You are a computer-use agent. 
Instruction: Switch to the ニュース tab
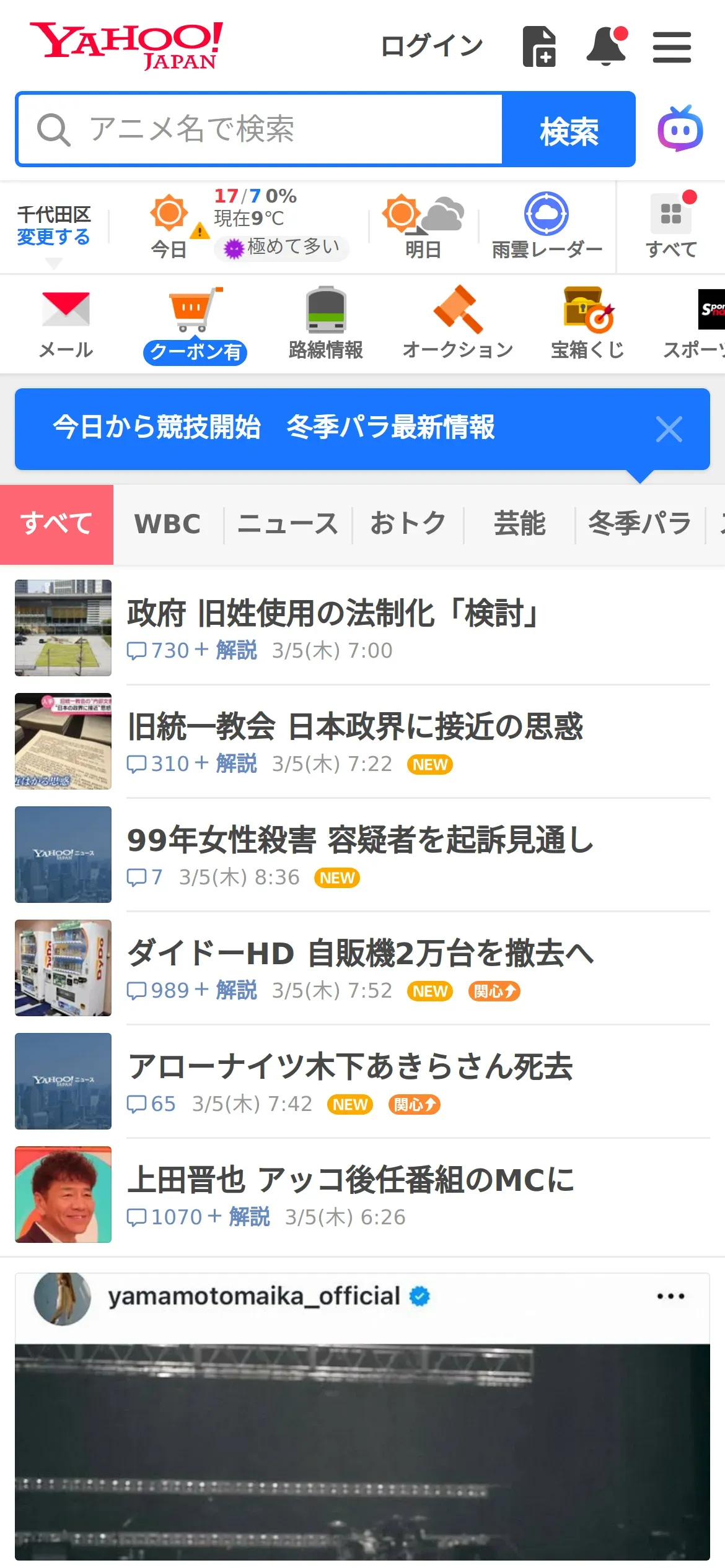288,524
